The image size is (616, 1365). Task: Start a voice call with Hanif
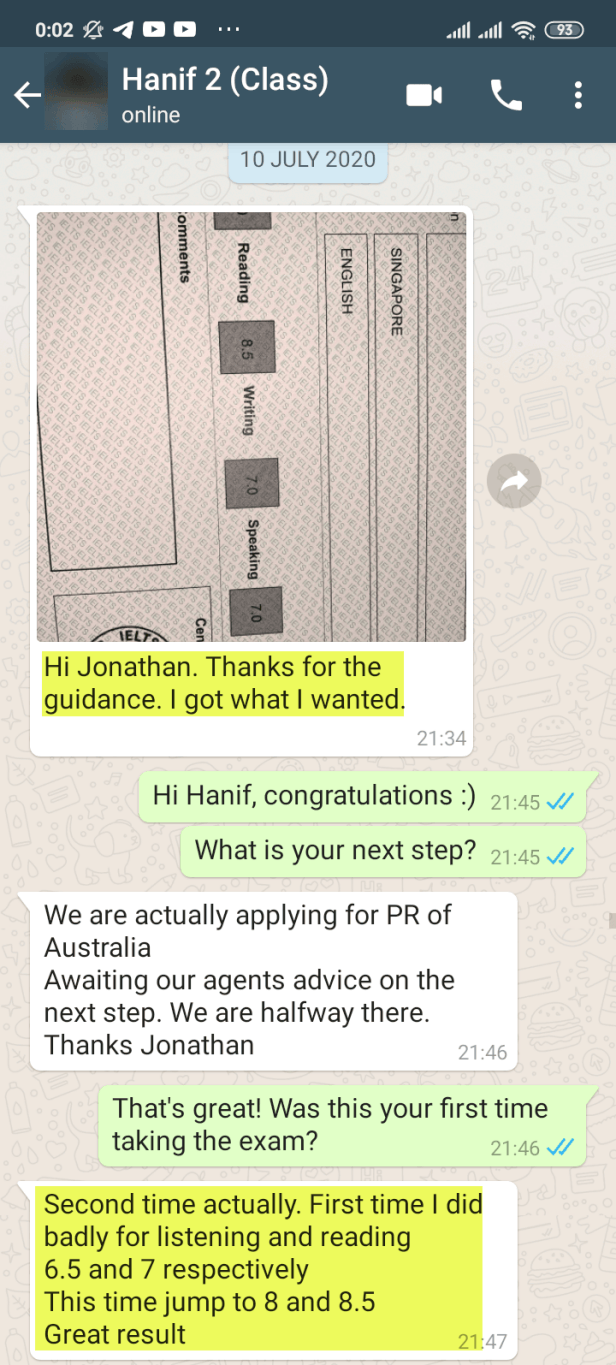(506, 96)
